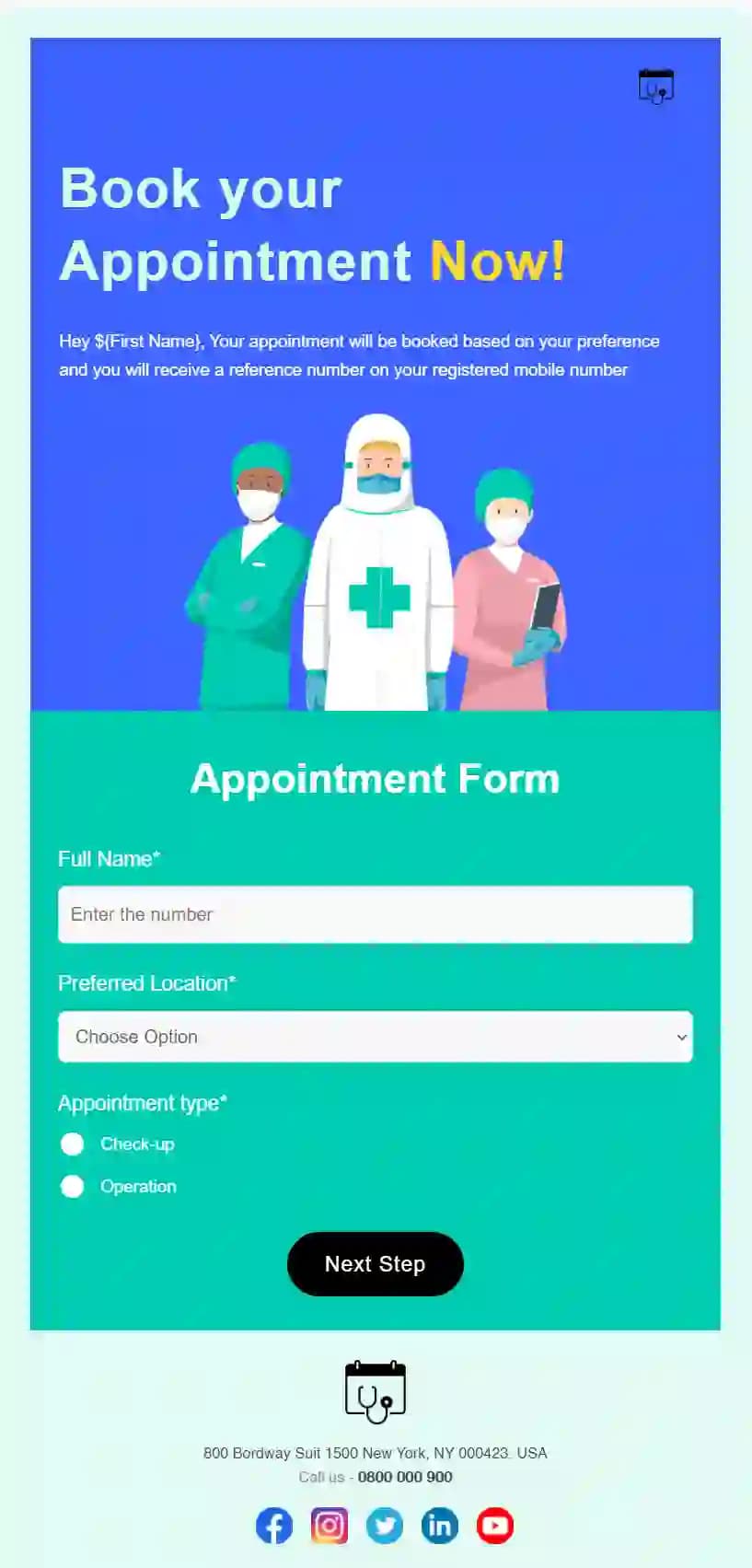
Task: Open the Twitter social icon
Action: 384,1526
